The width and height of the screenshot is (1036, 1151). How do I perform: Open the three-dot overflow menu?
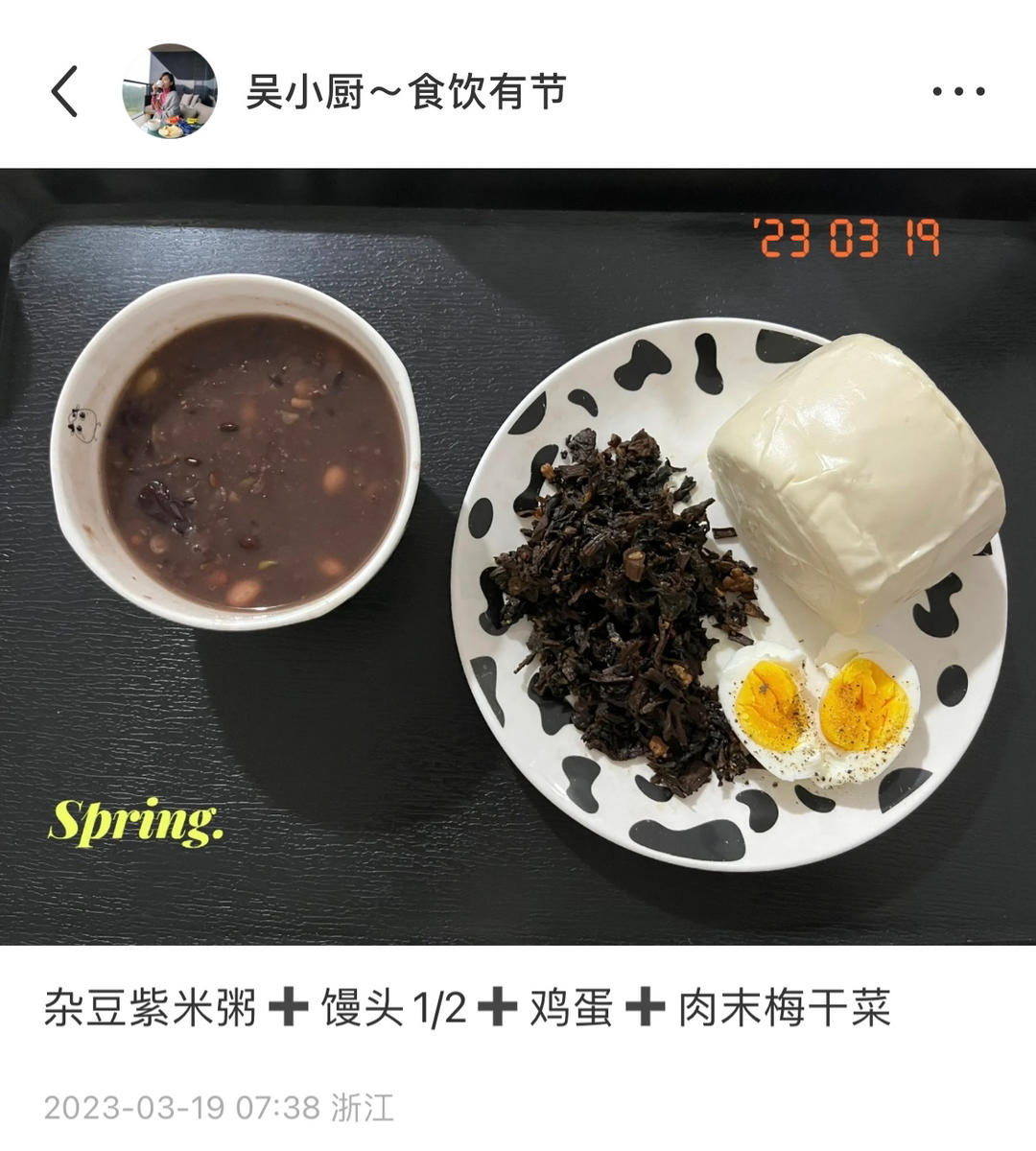point(958,92)
